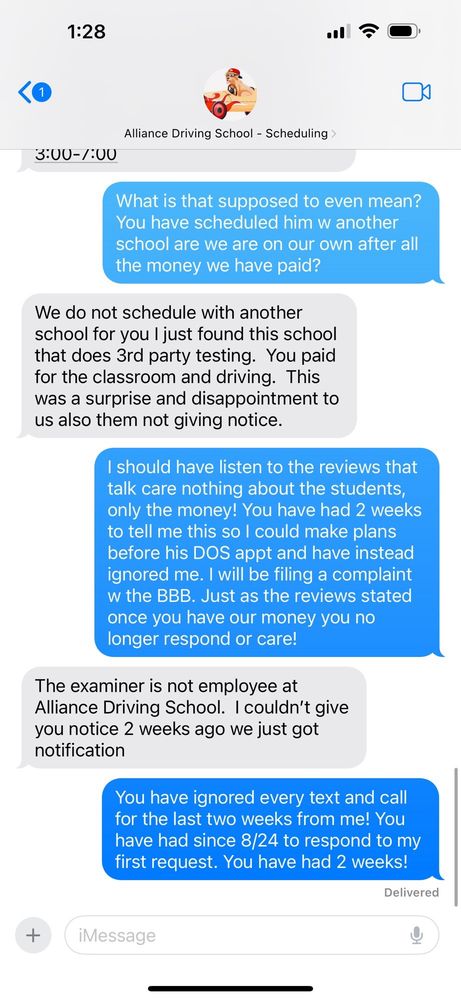Image resolution: width=461 pixels, height=1000 pixels.
Task: Start a FaceTime video call
Action: point(416,92)
